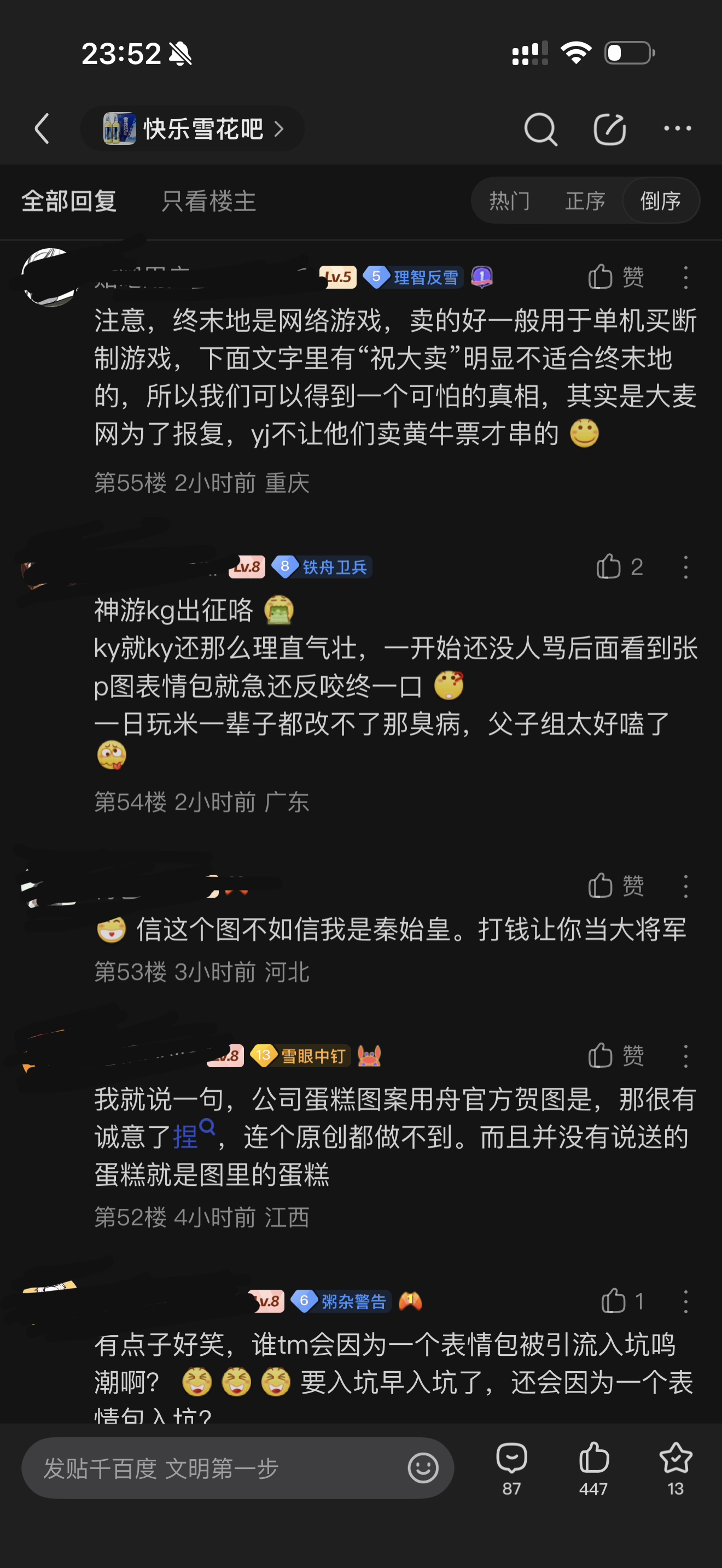Like the reply on 第55楼
The image size is (722, 1568).
pos(615,277)
